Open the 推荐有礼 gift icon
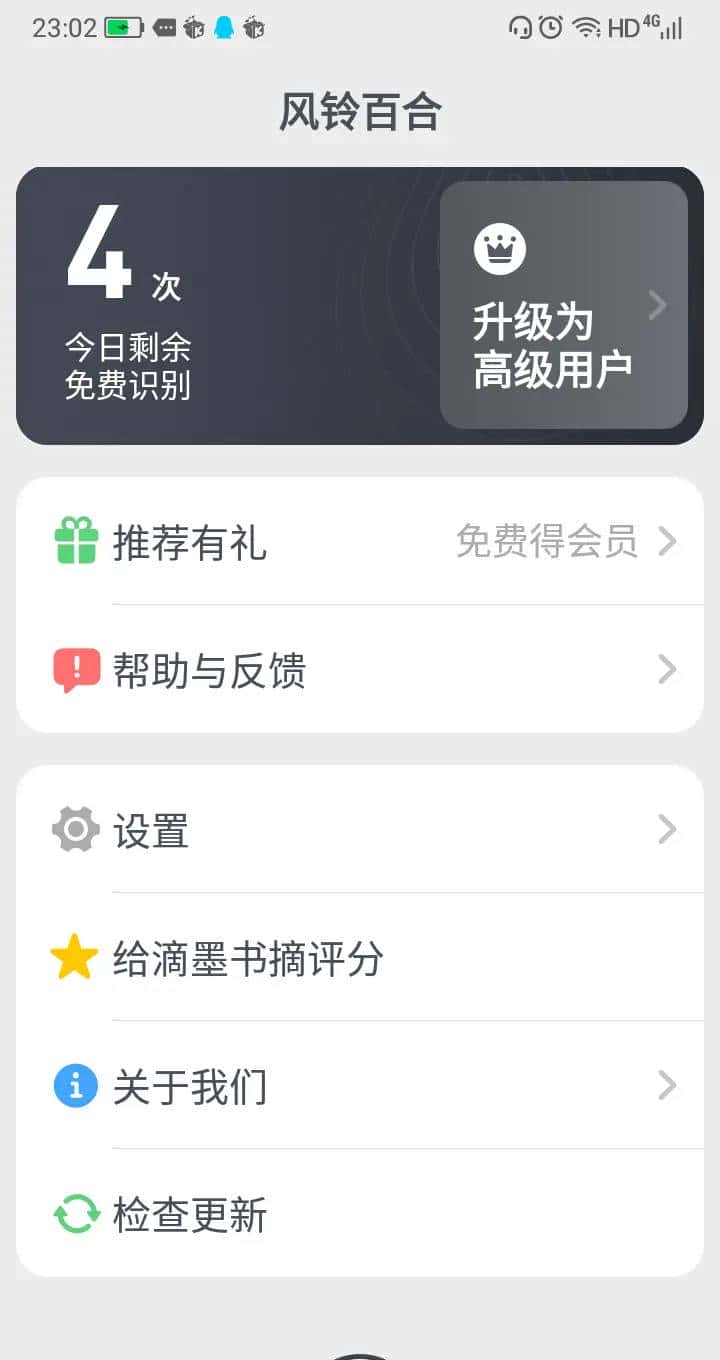The height and width of the screenshot is (1360, 720). pos(74,541)
